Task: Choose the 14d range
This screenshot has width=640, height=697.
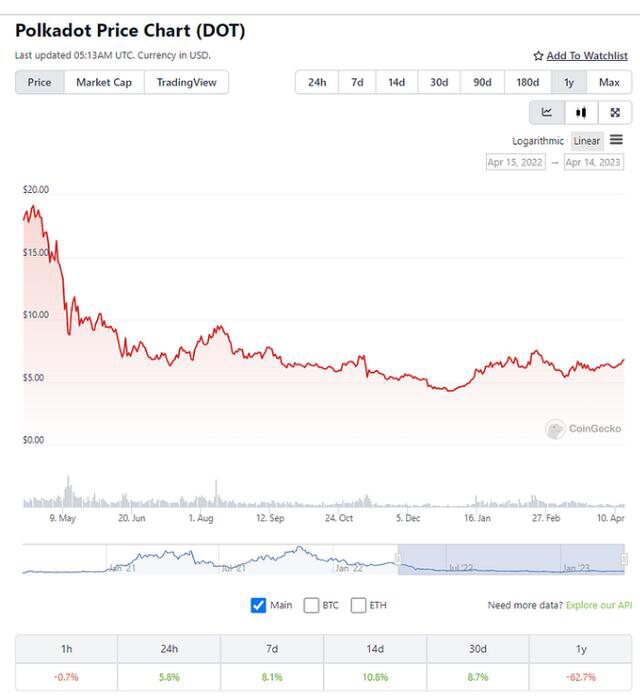Action: tap(397, 82)
